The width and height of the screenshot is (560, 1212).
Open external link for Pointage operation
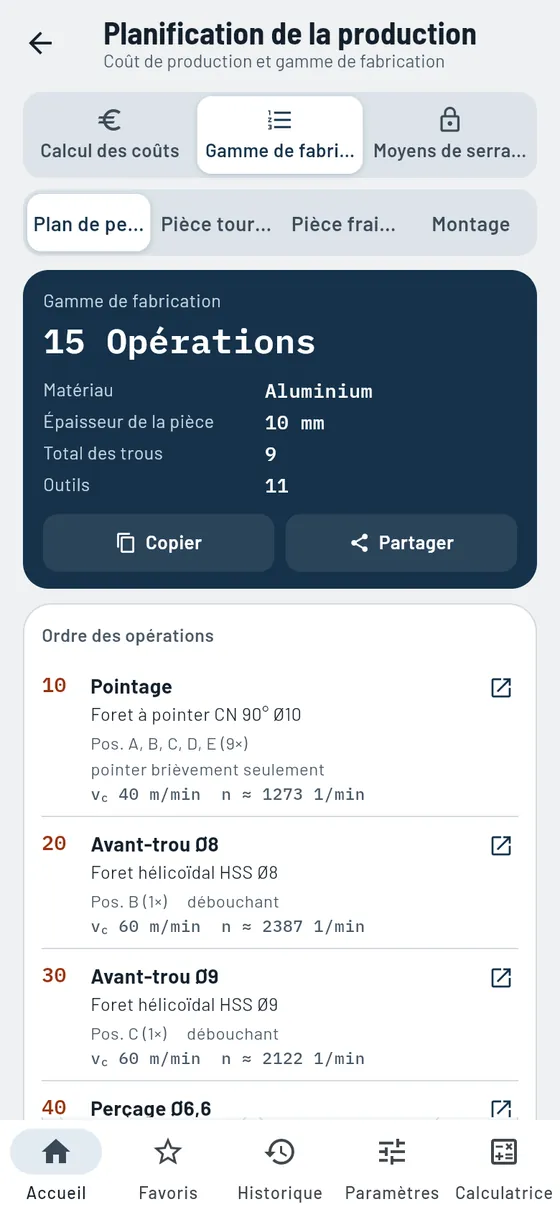click(501, 688)
